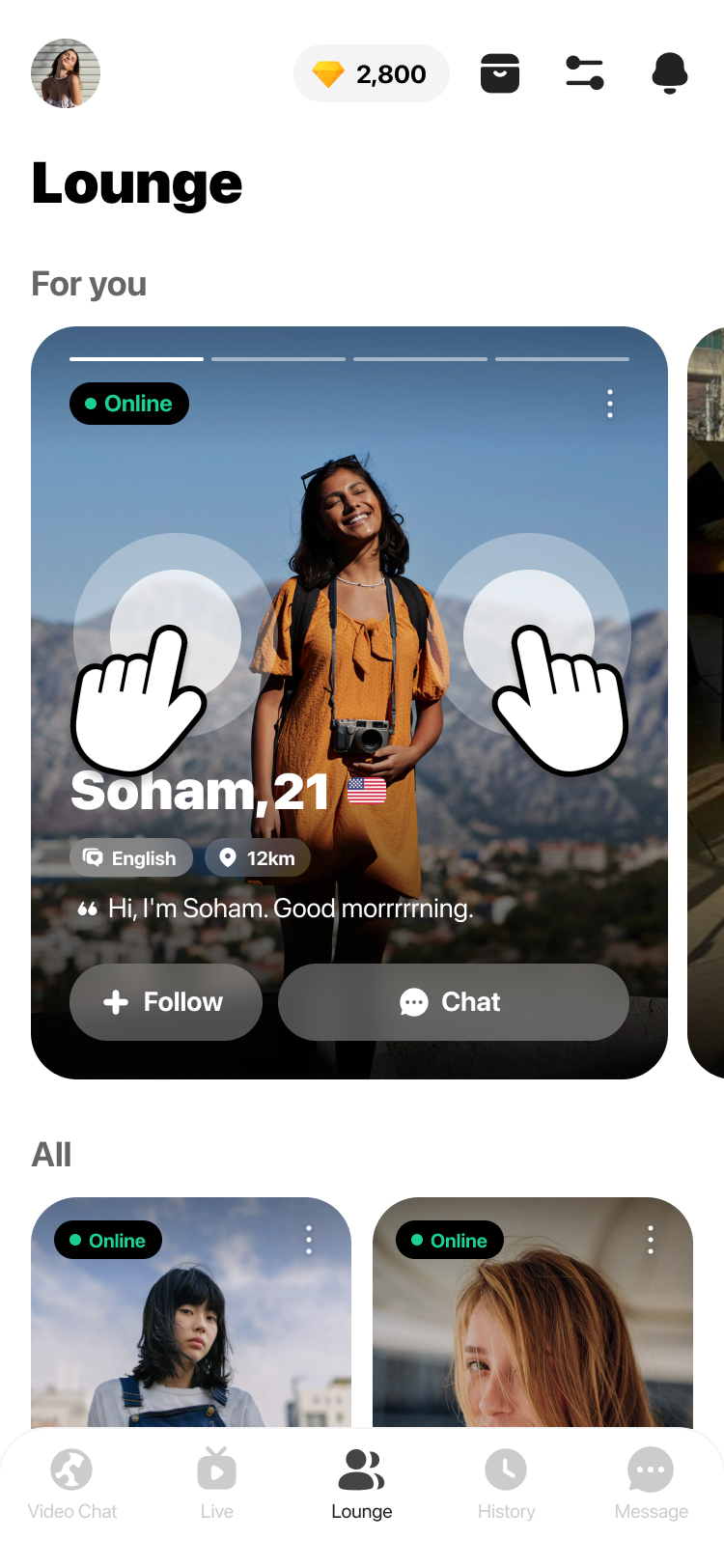Image resolution: width=724 pixels, height=1568 pixels.
Task: Open the 2,800 gems balance
Action: [x=372, y=73]
